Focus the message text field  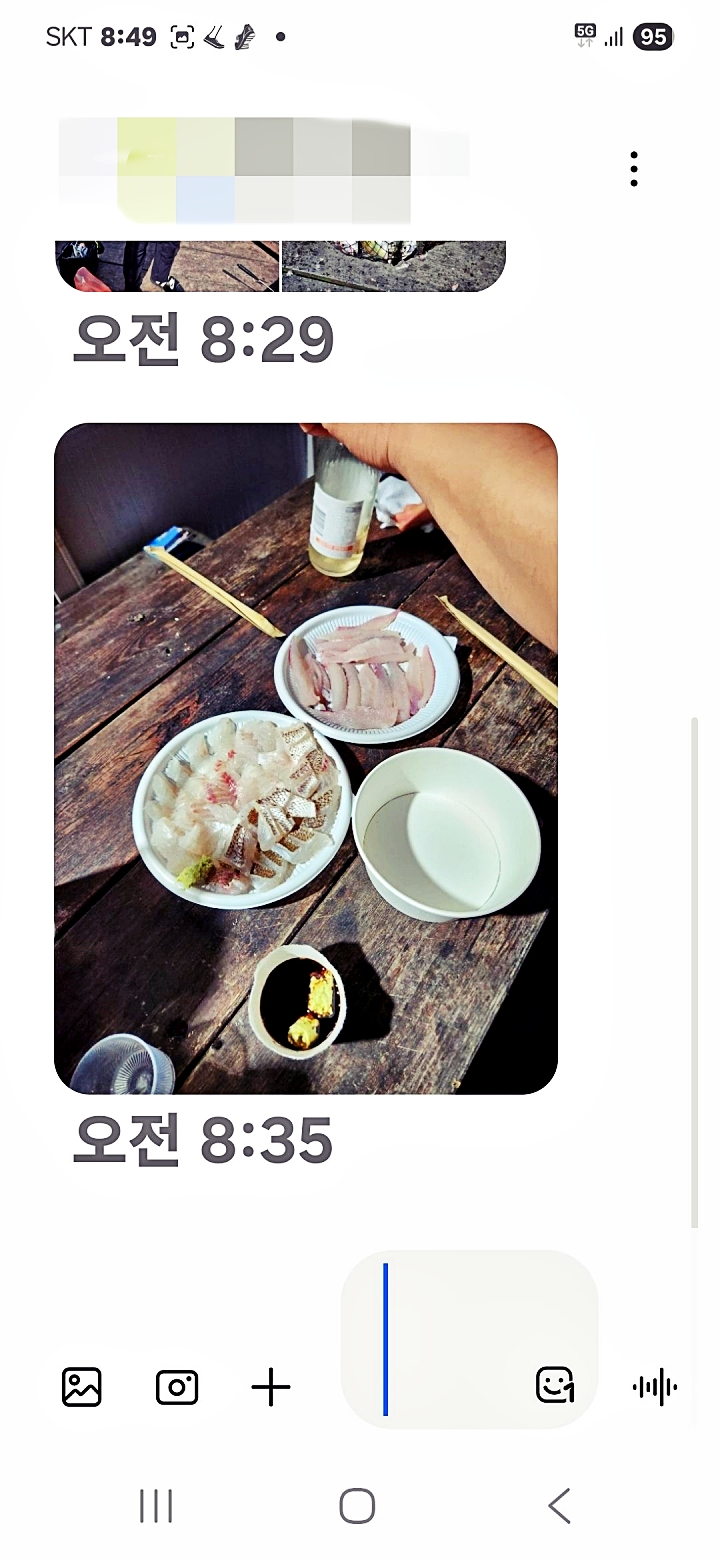(x=450, y=1340)
